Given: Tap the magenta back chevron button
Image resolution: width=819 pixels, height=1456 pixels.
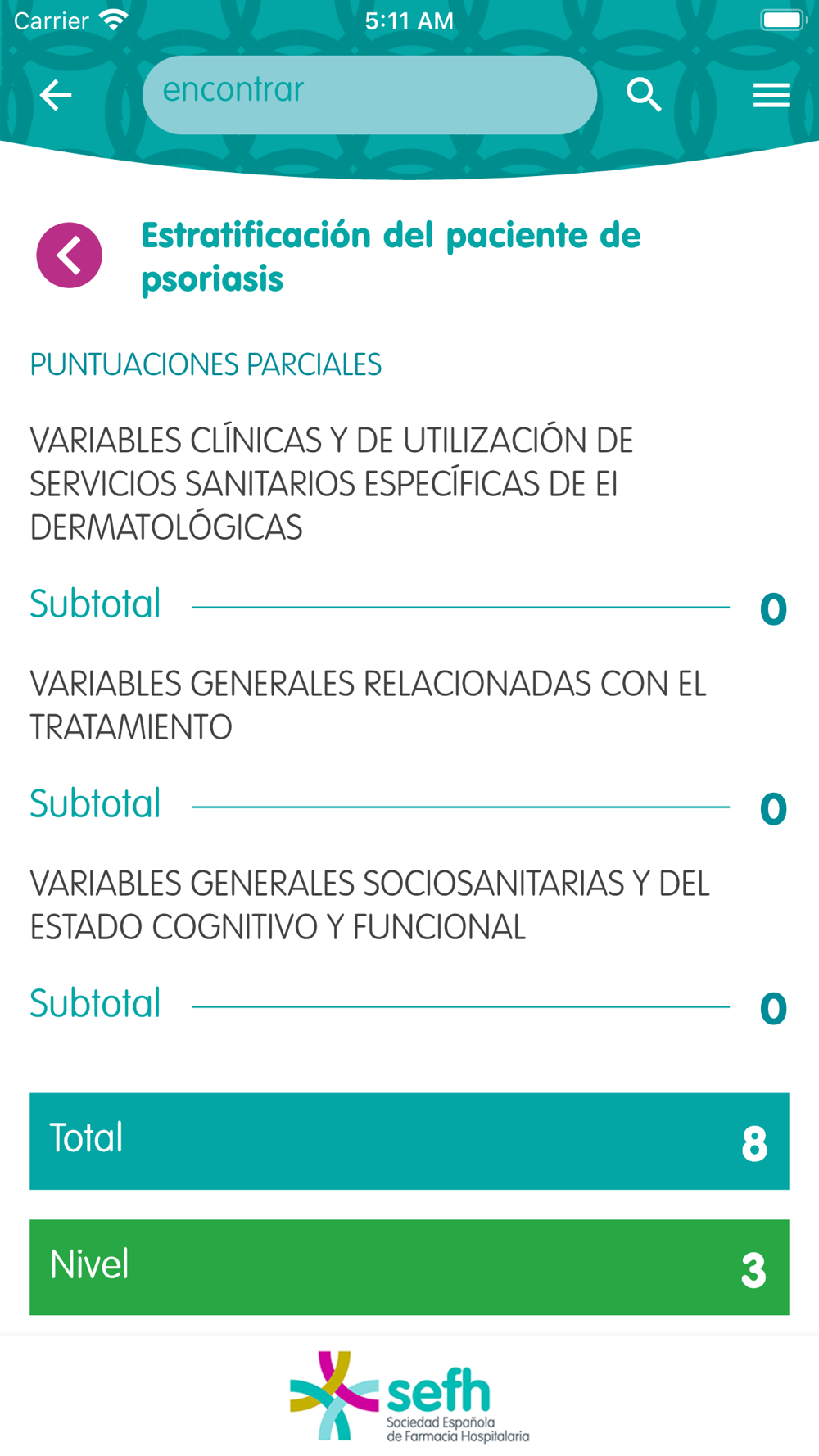Looking at the screenshot, I should [70, 255].
